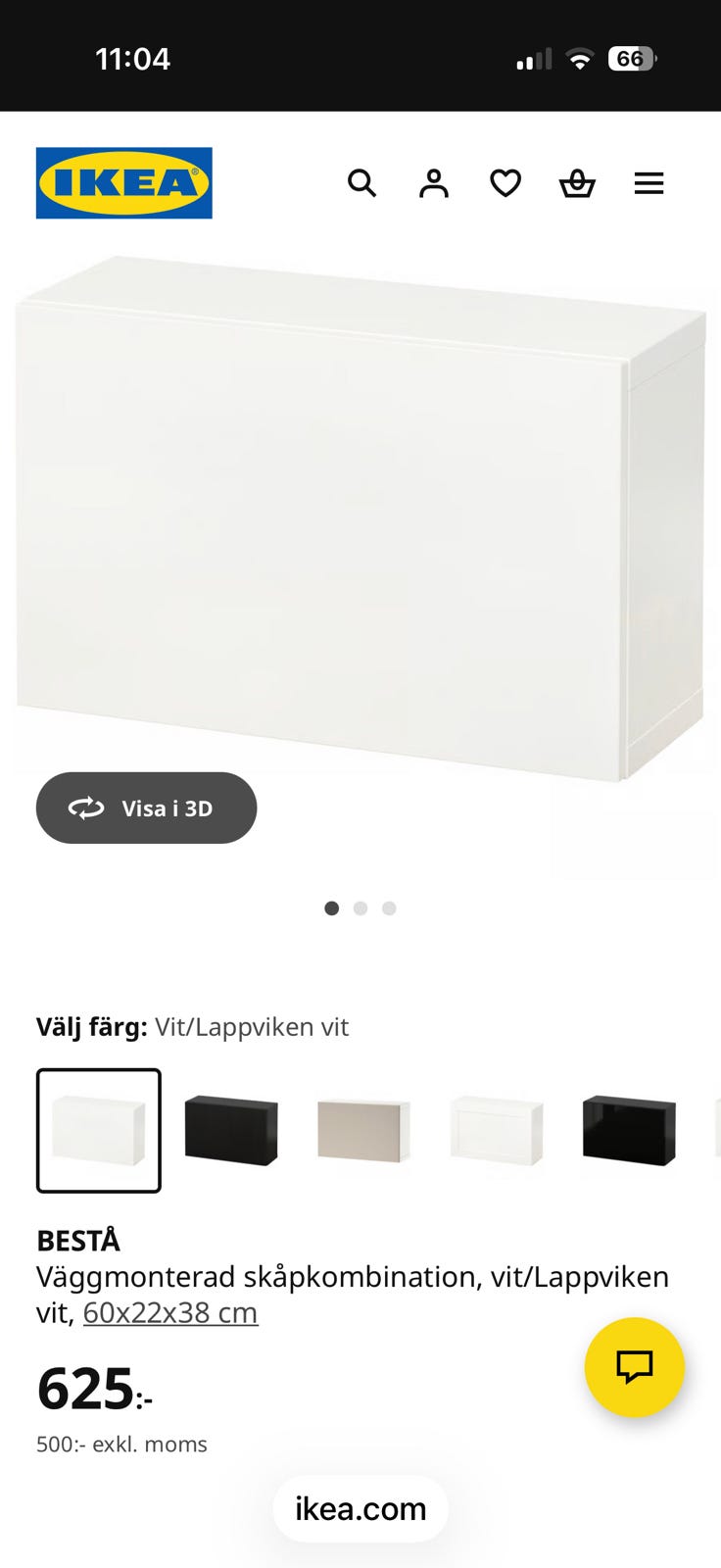The width and height of the screenshot is (721, 1568).
Task: Open the shopping bag
Action: click(577, 183)
